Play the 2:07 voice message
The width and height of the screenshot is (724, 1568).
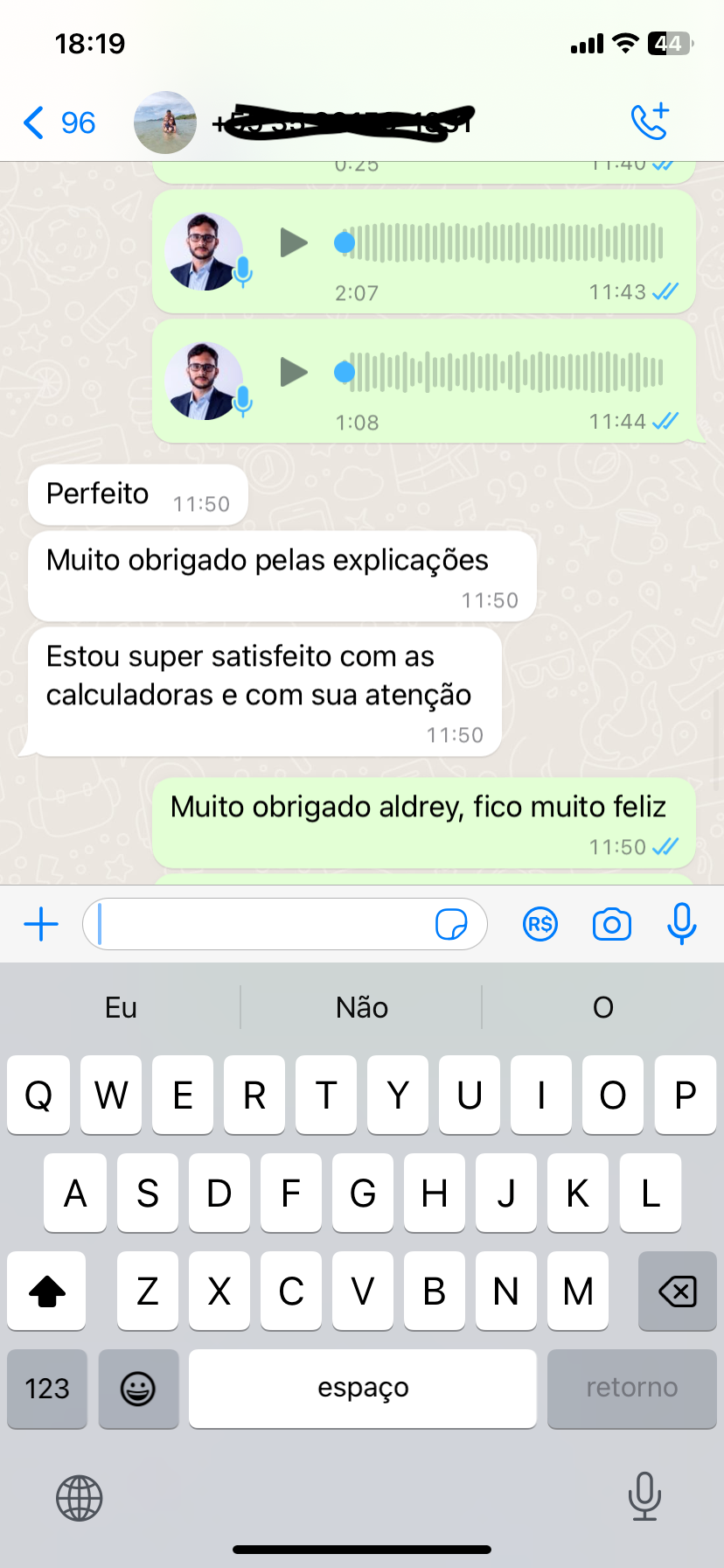pos(294,242)
